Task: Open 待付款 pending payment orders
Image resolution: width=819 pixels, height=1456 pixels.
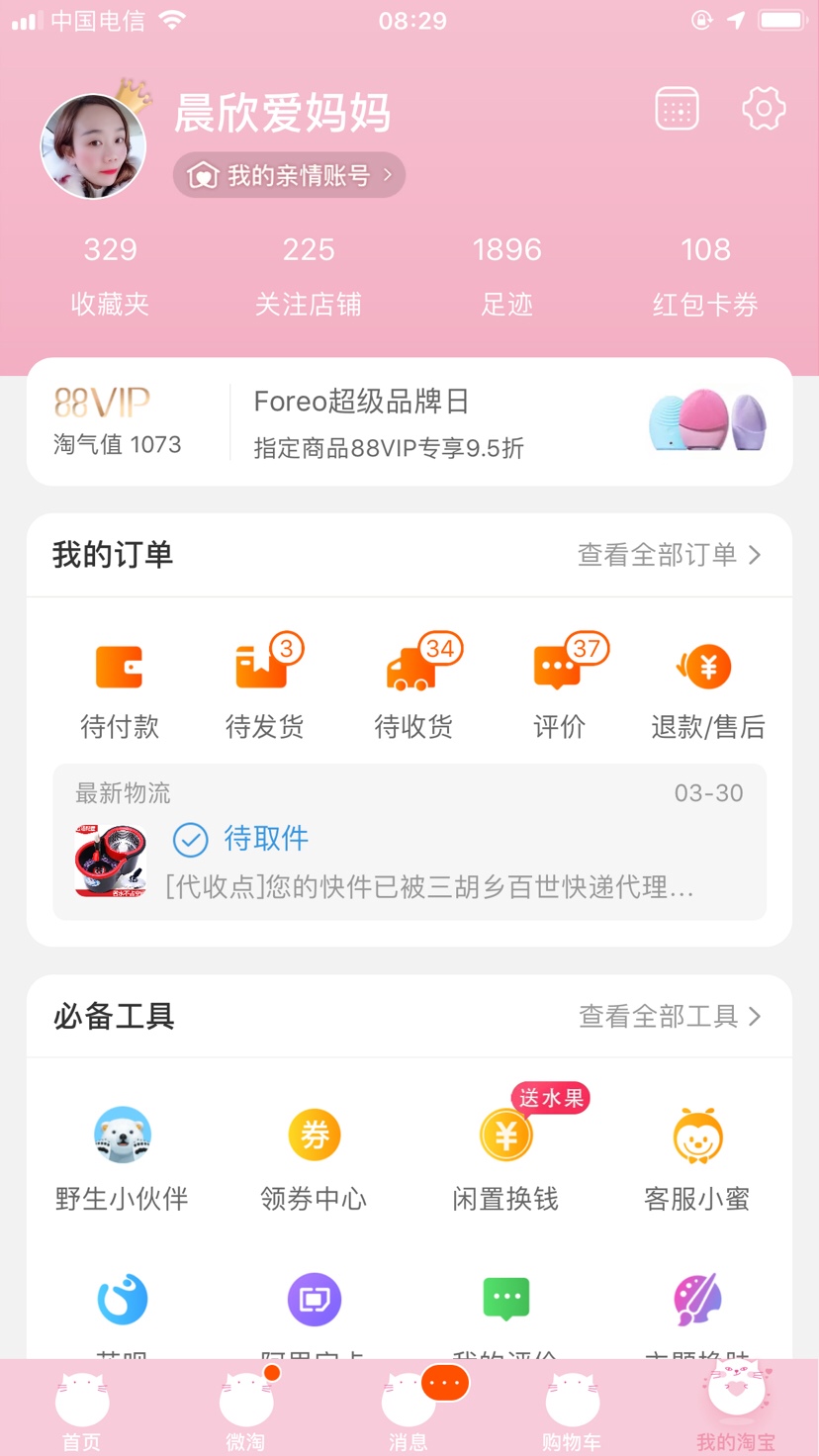Action: [120, 690]
